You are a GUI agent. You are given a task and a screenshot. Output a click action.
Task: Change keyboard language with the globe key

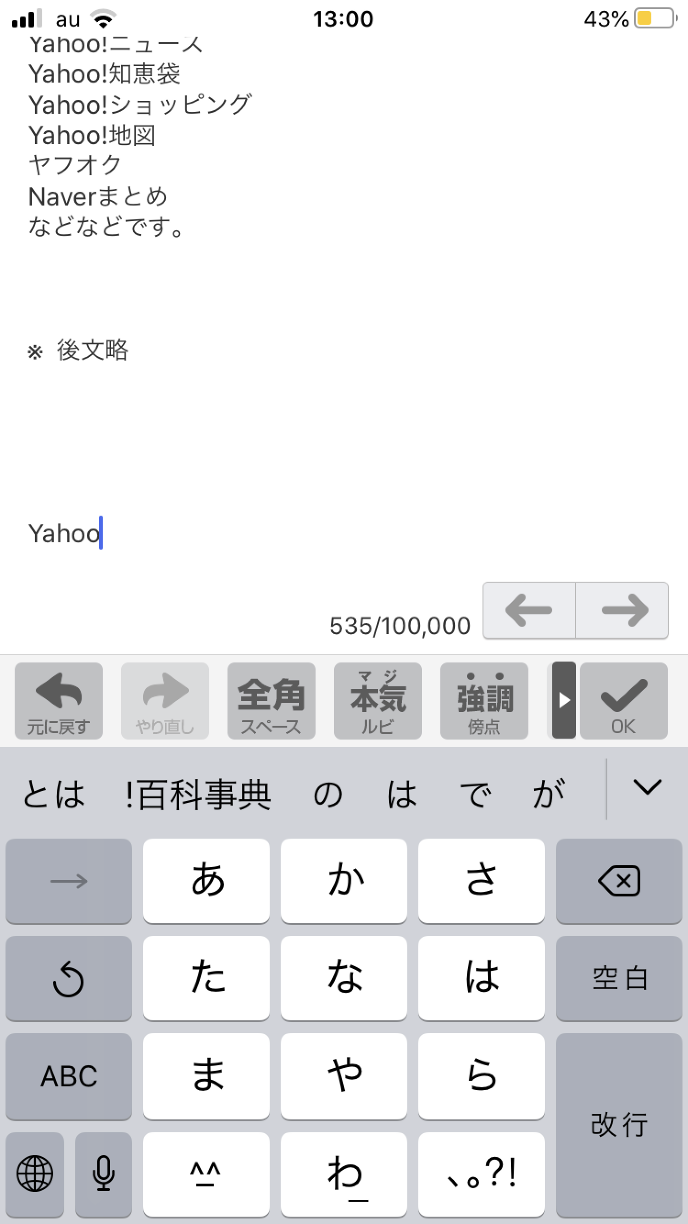[35, 1173]
